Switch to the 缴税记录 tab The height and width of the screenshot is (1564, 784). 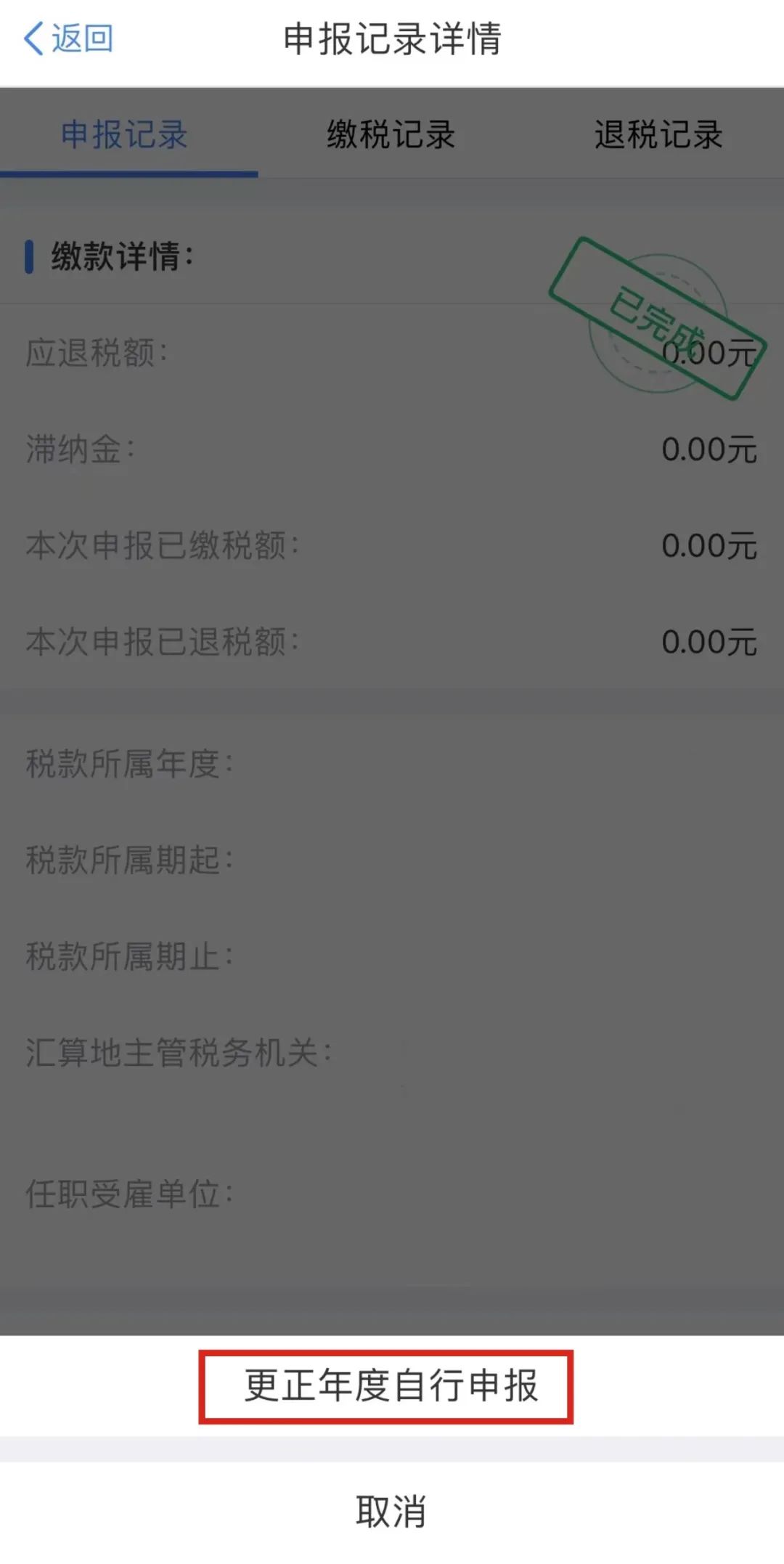pyautogui.click(x=391, y=134)
